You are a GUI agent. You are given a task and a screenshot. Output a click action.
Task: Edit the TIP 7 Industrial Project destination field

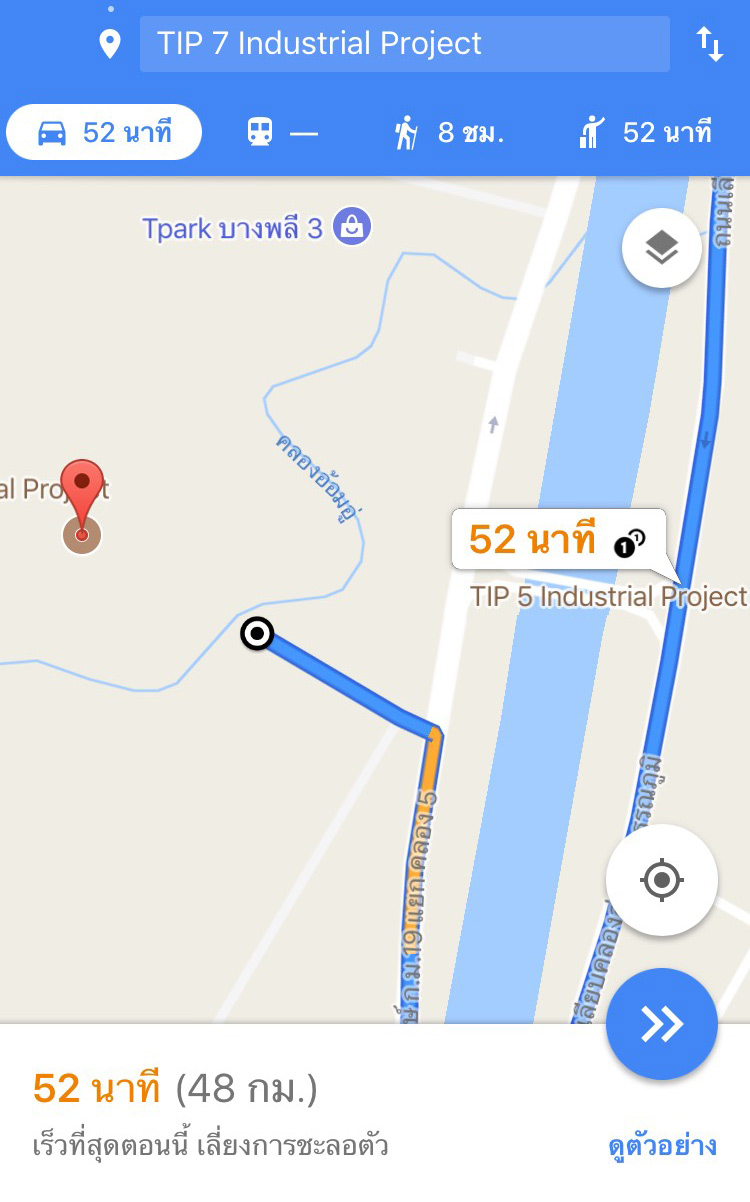pos(404,44)
